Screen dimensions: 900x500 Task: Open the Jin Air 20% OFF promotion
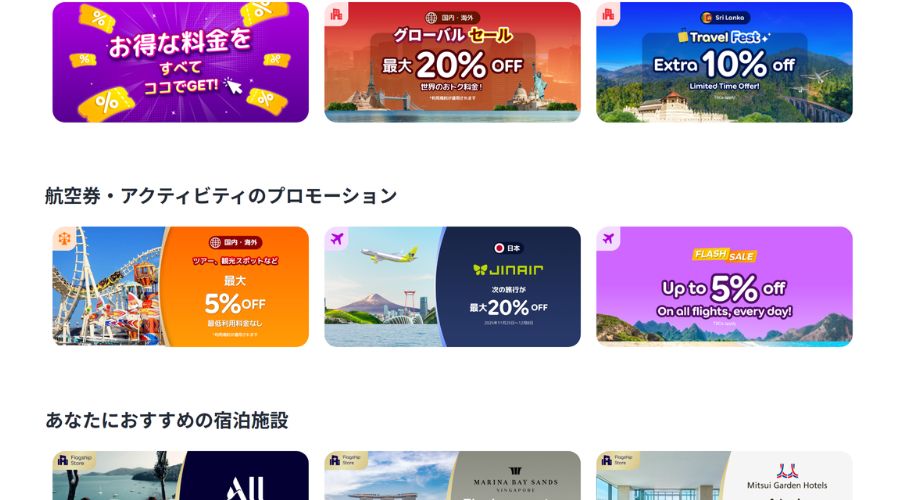452,287
